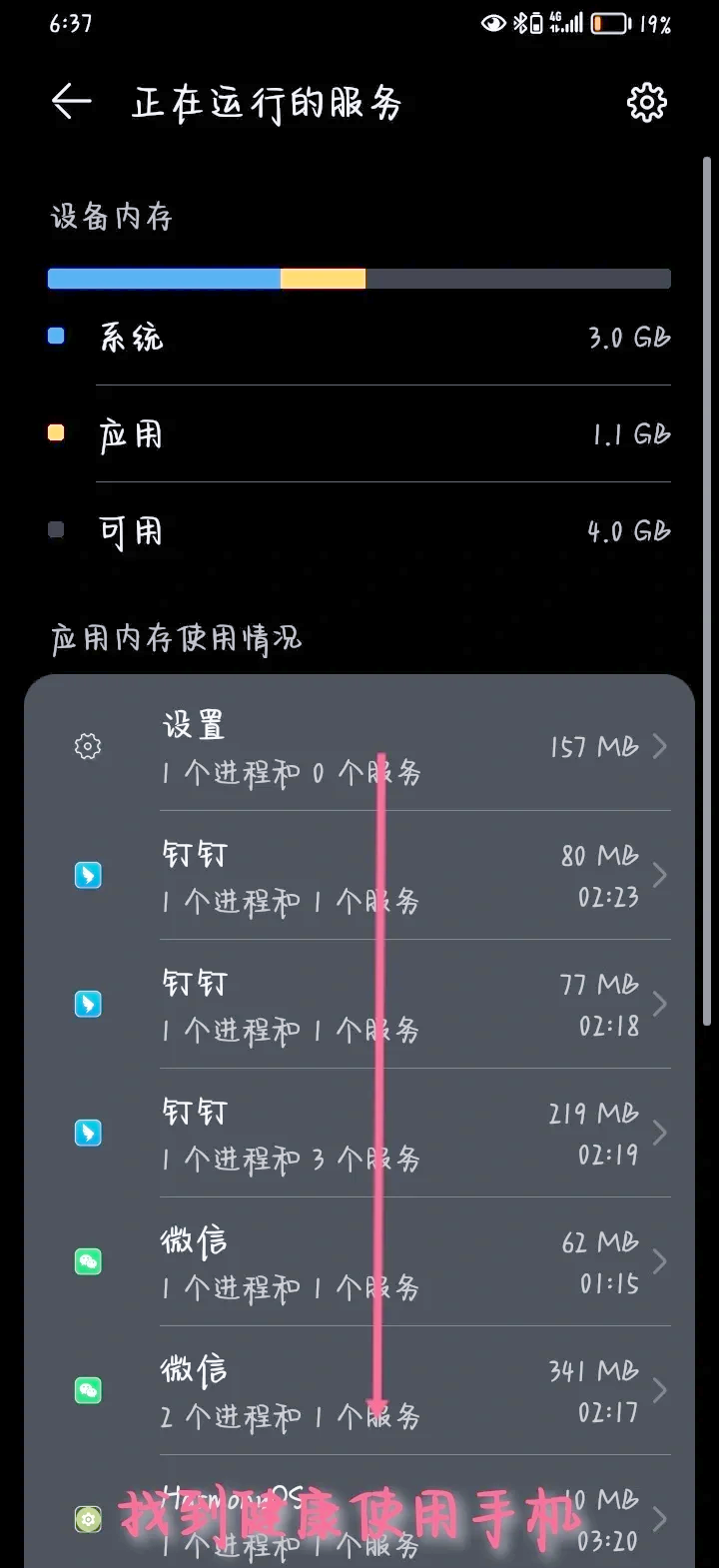The width and height of the screenshot is (719, 1568).
Task: Open the settings gear at top right
Action: pyautogui.click(x=647, y=102)
